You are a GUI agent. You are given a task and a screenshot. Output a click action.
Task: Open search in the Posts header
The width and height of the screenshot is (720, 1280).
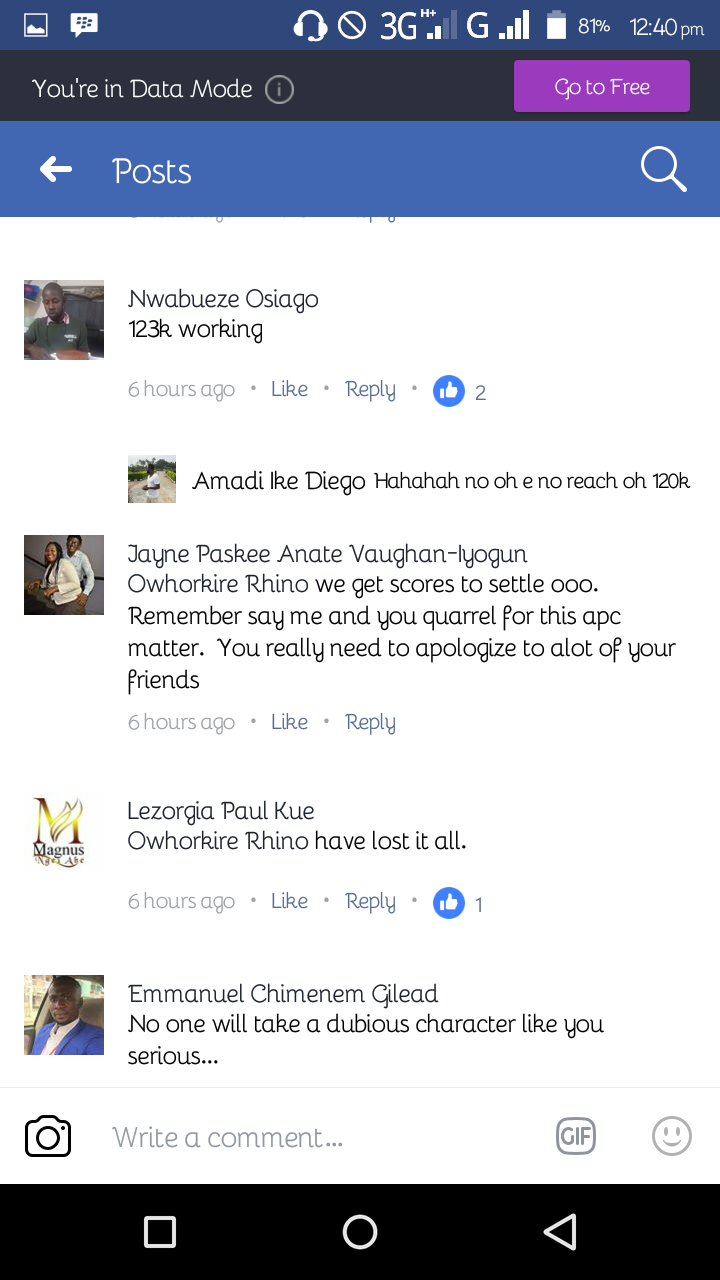[x=663, y=170]
